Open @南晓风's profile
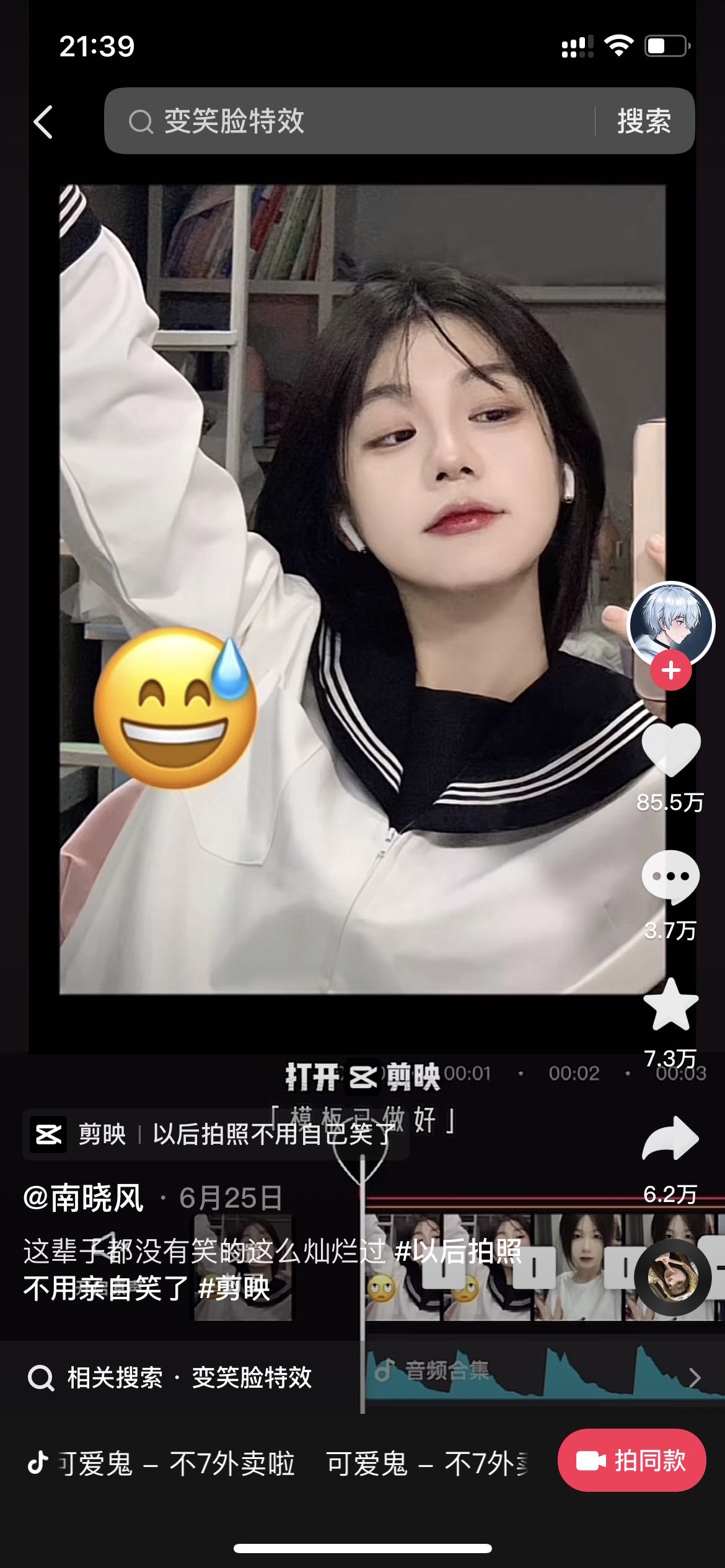The width and height of the screenshot is (725, 1568). 84,1198
